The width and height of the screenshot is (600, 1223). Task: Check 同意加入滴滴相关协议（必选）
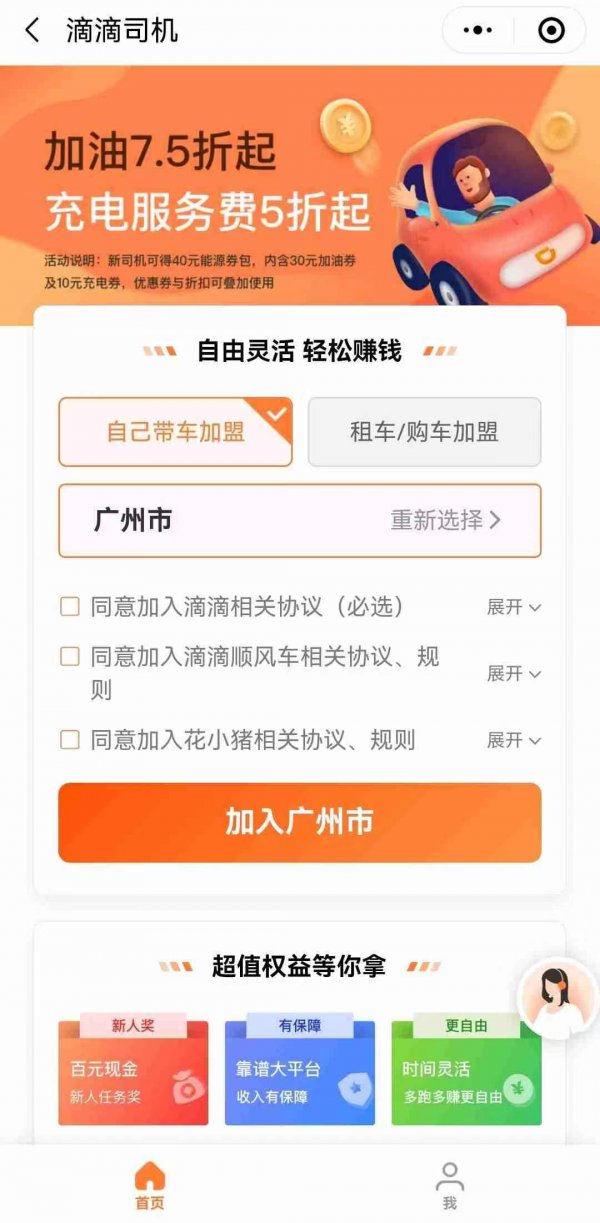(70, 606)
